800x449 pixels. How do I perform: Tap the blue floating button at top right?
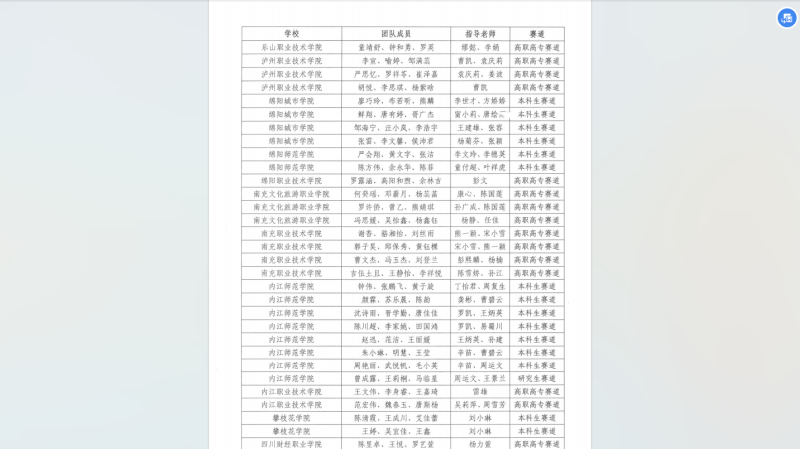(x=787, y=18)
